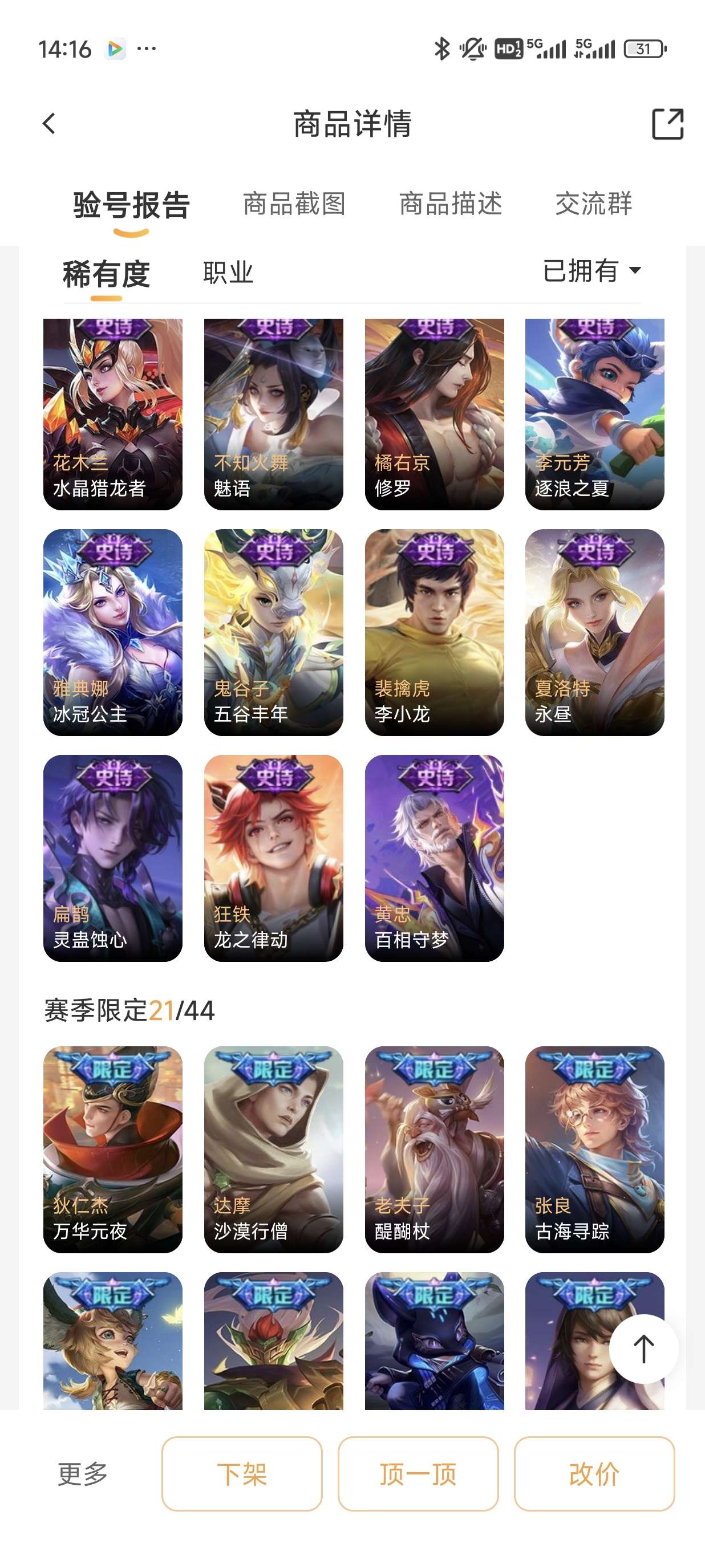The image size is (705, 1568).
Task: Switch to the 商品截图 tab
Action: [294, 204]
